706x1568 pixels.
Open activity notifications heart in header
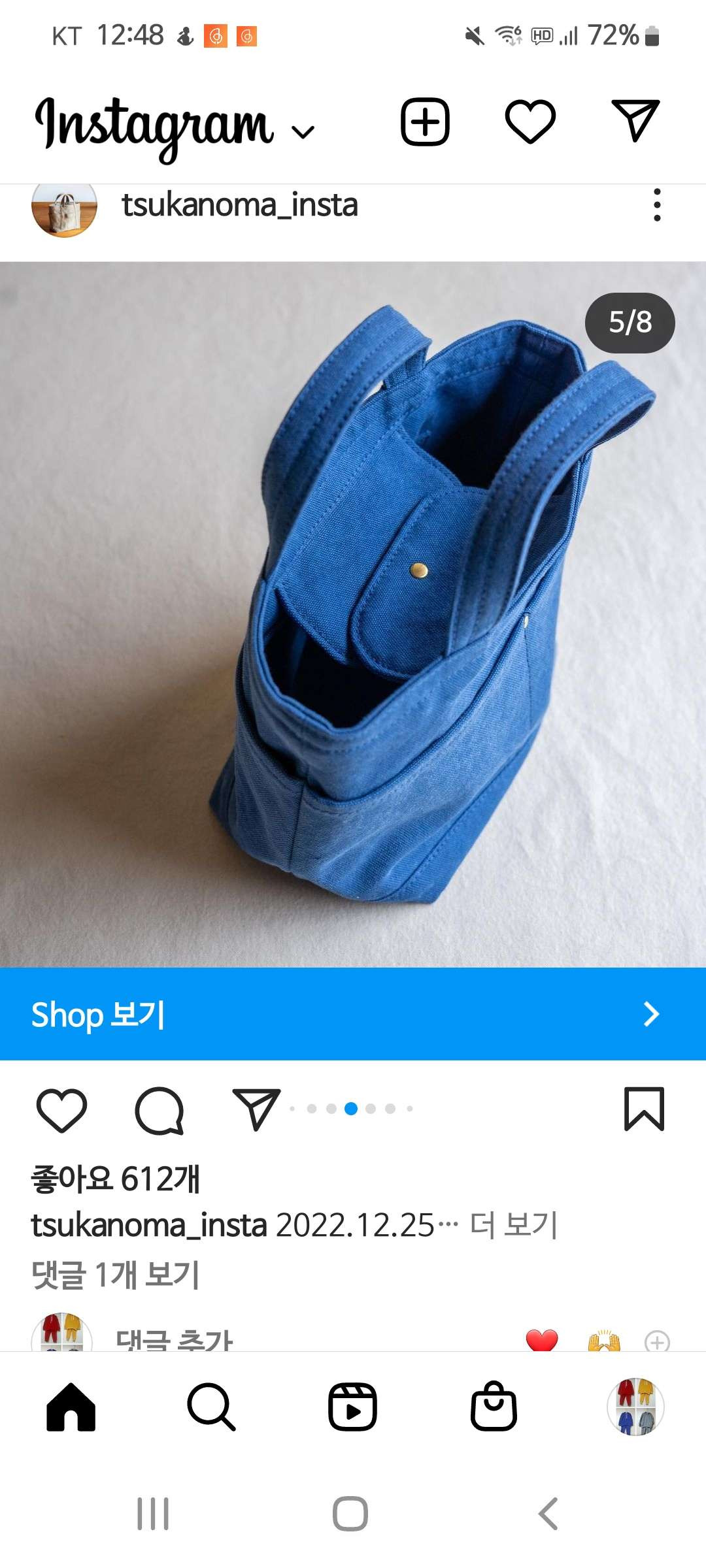530,122
